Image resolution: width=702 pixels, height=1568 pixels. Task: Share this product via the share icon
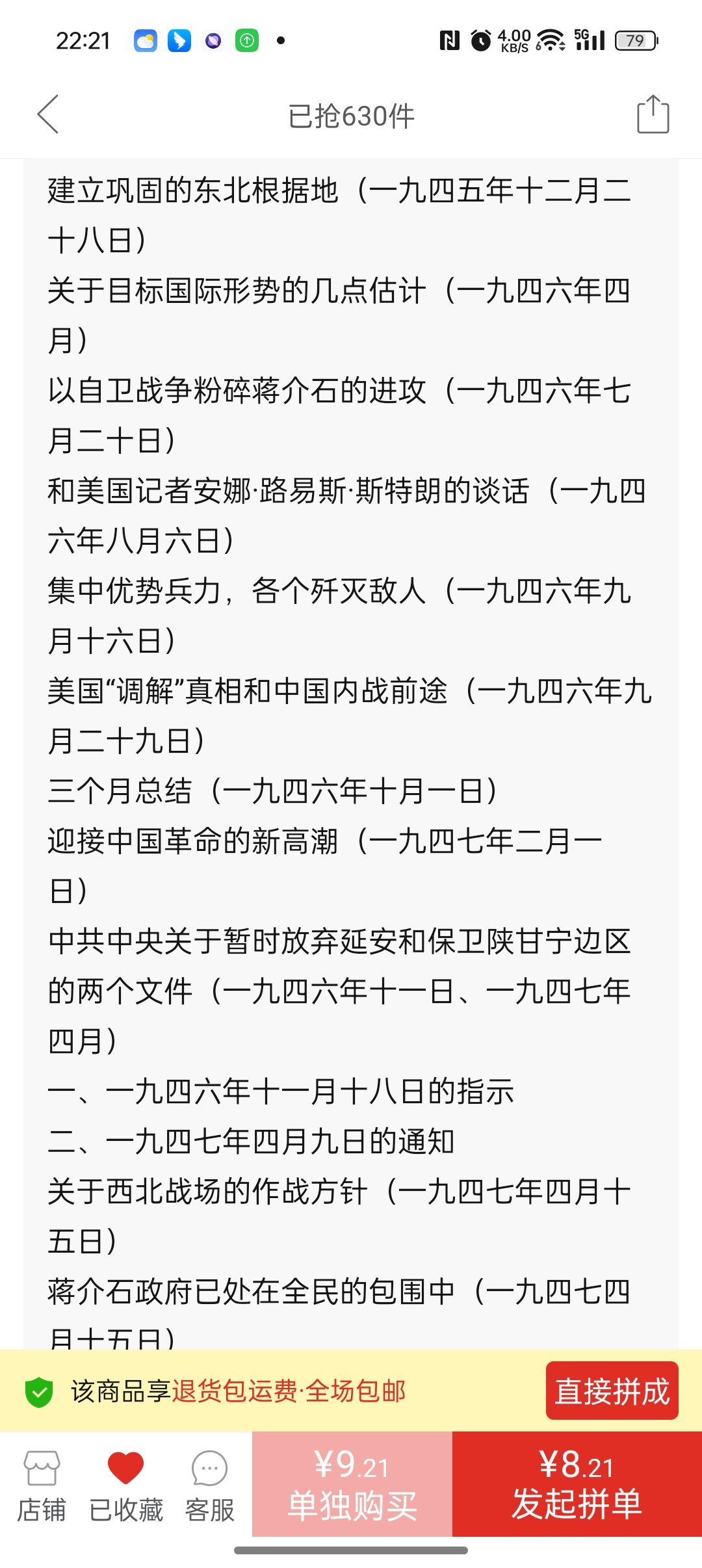pyautogui.click(x=653, y=115)
